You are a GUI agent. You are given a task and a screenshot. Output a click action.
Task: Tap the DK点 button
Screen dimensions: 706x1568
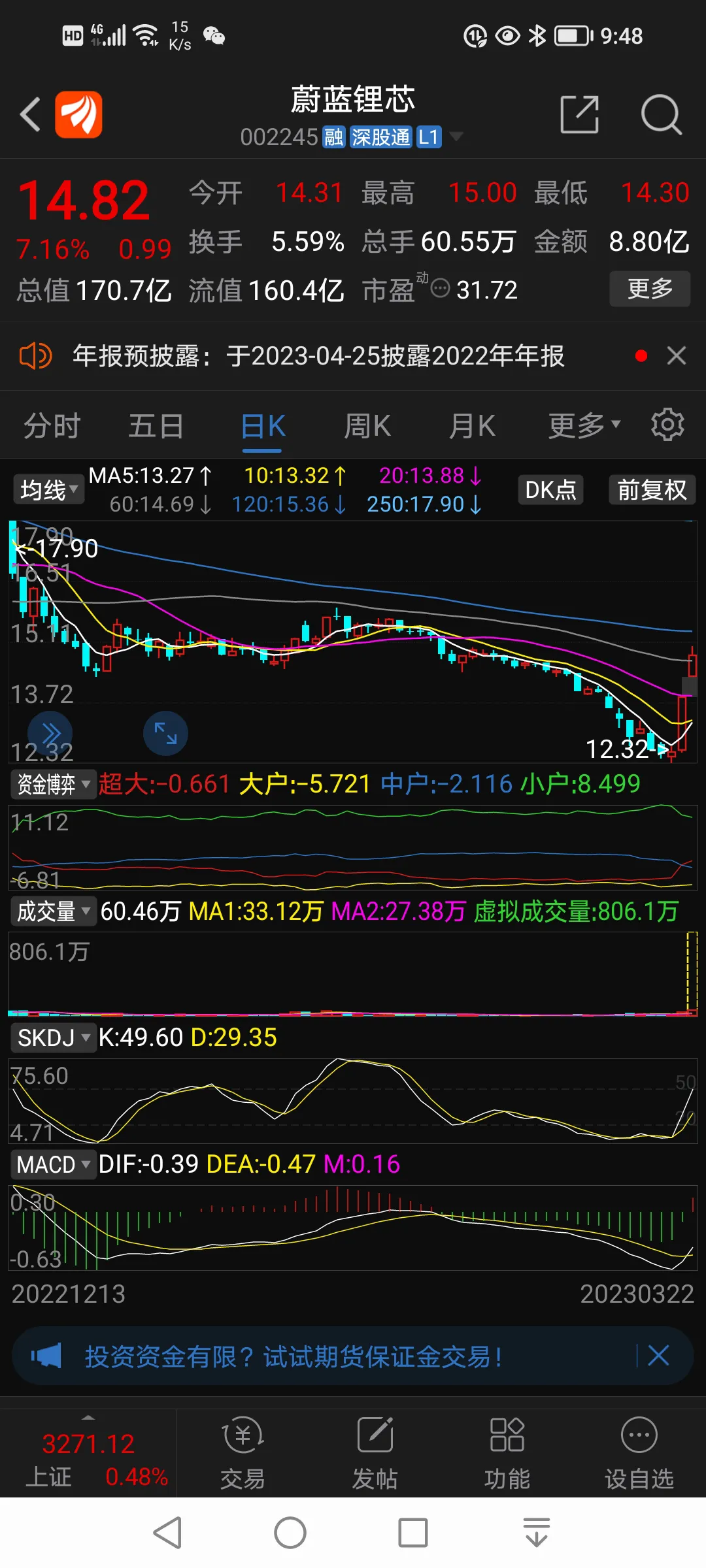tap(550, 489)
